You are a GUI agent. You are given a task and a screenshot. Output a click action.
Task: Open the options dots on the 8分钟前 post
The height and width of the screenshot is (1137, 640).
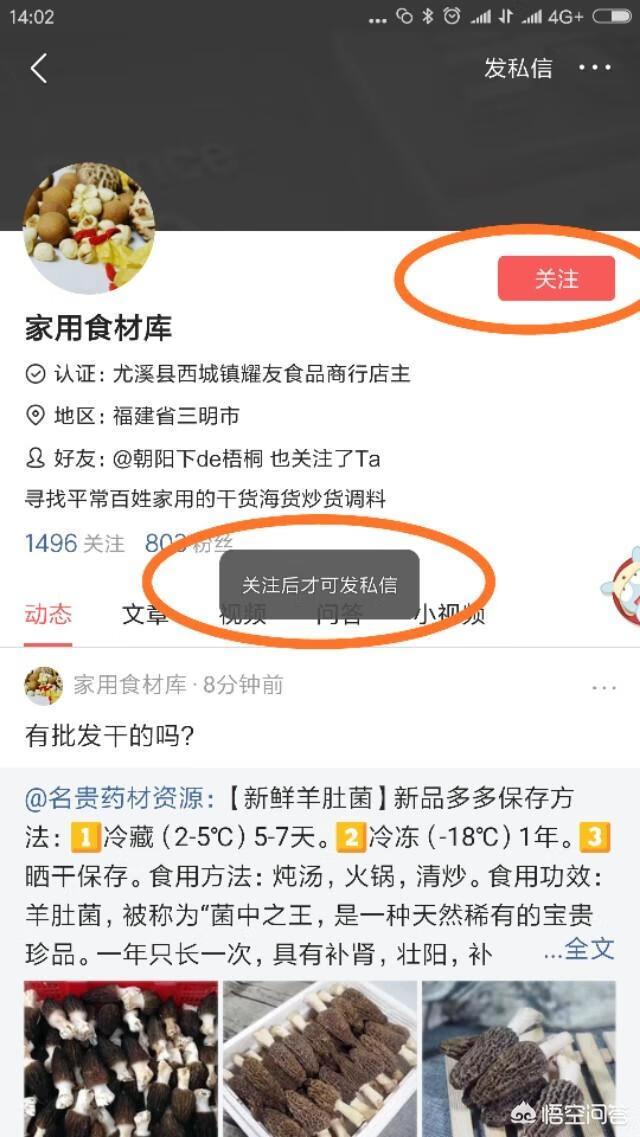[x=605, y=687]
